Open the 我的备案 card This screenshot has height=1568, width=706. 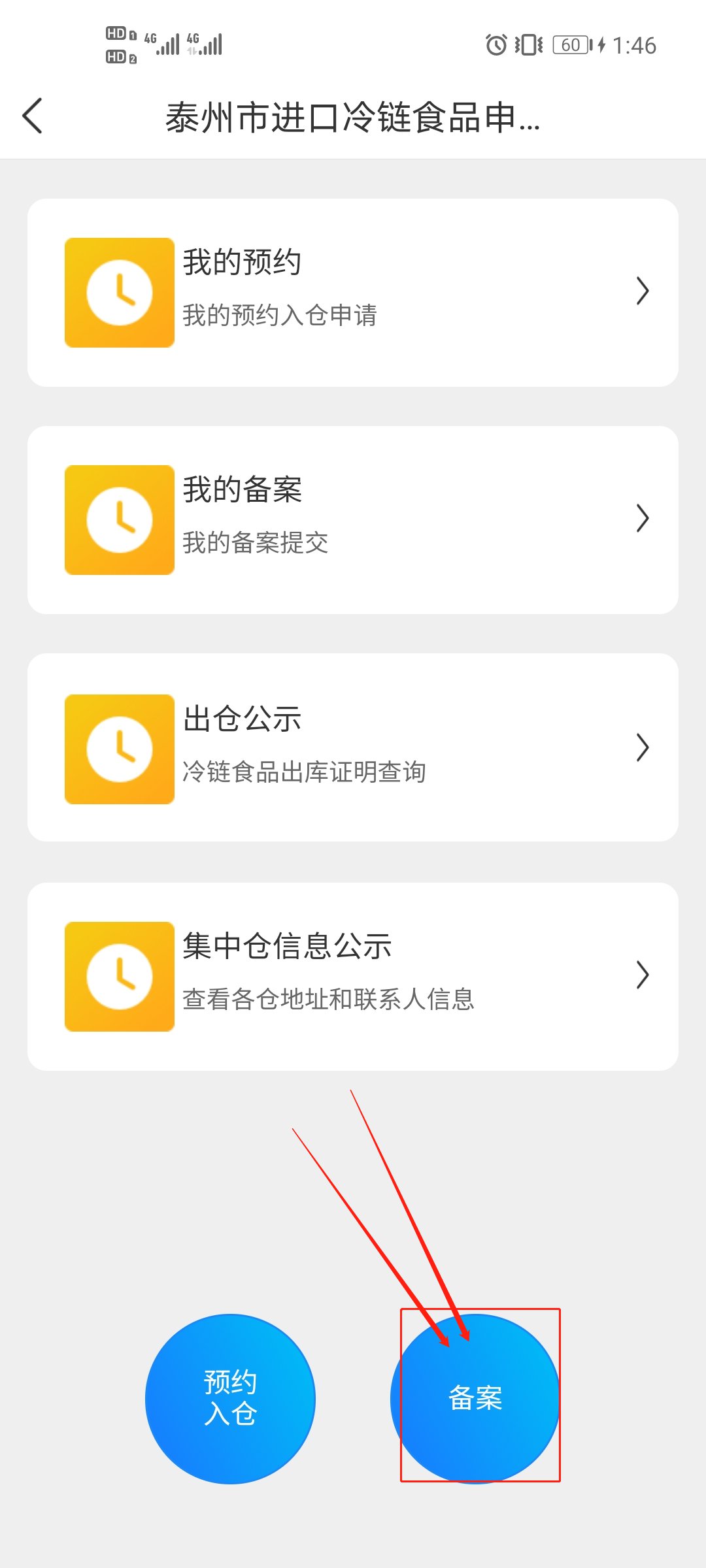[x=353, y=520]
